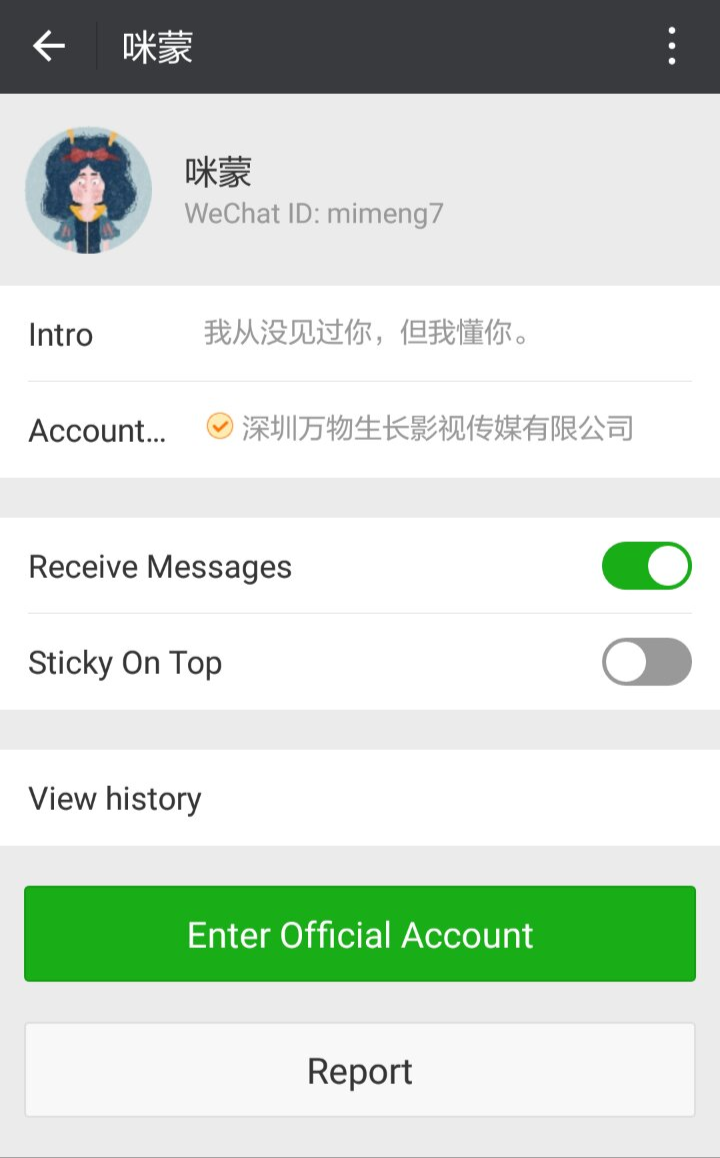Viewport: 720px width, 1158px height.
Task: Open the Account verification row
Action: click(x=360, y=430)
